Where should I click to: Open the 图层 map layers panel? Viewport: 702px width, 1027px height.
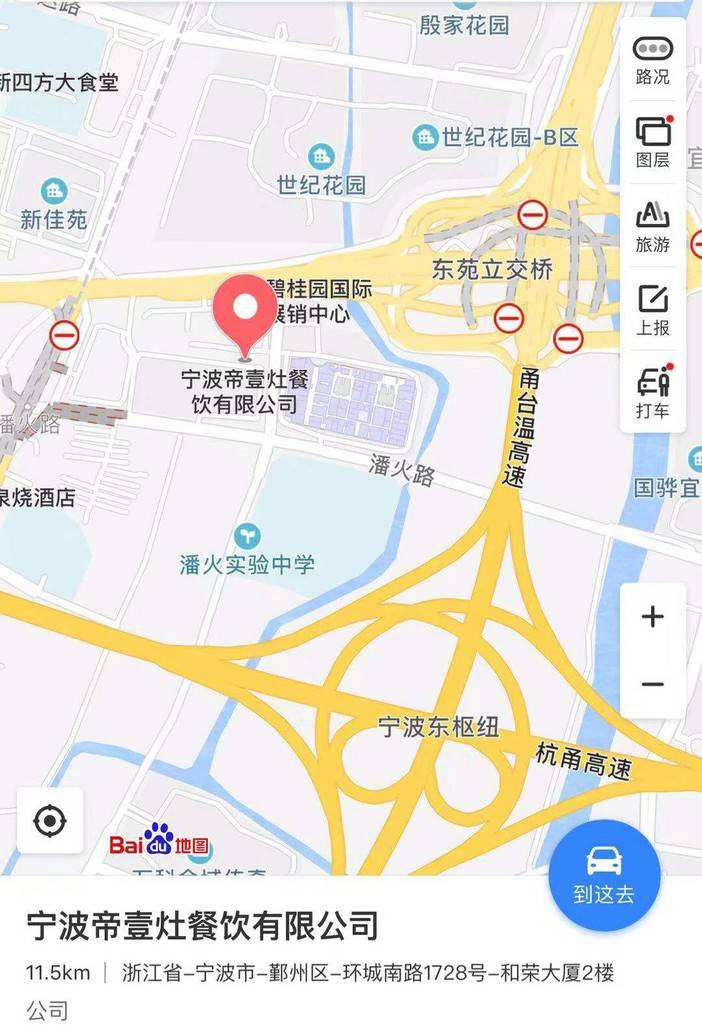(653, 142)
